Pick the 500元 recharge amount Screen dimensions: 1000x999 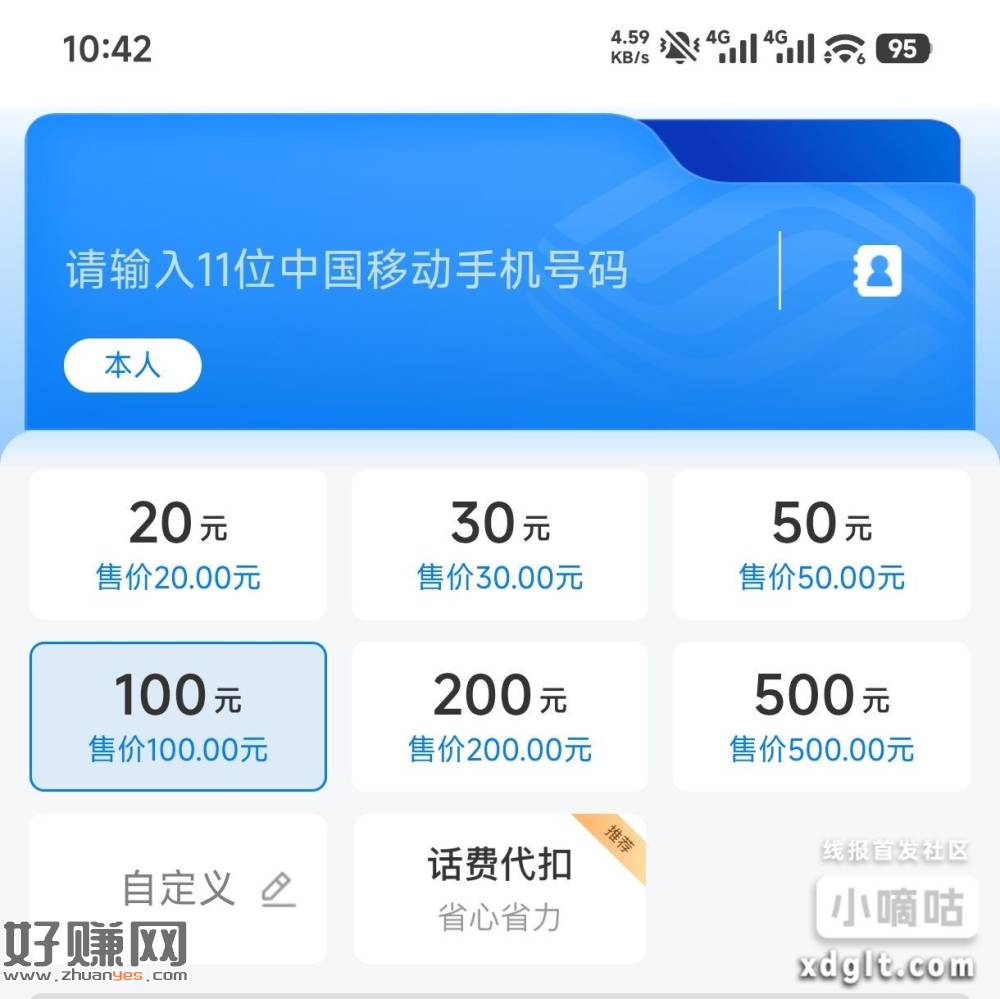(821, 717)
